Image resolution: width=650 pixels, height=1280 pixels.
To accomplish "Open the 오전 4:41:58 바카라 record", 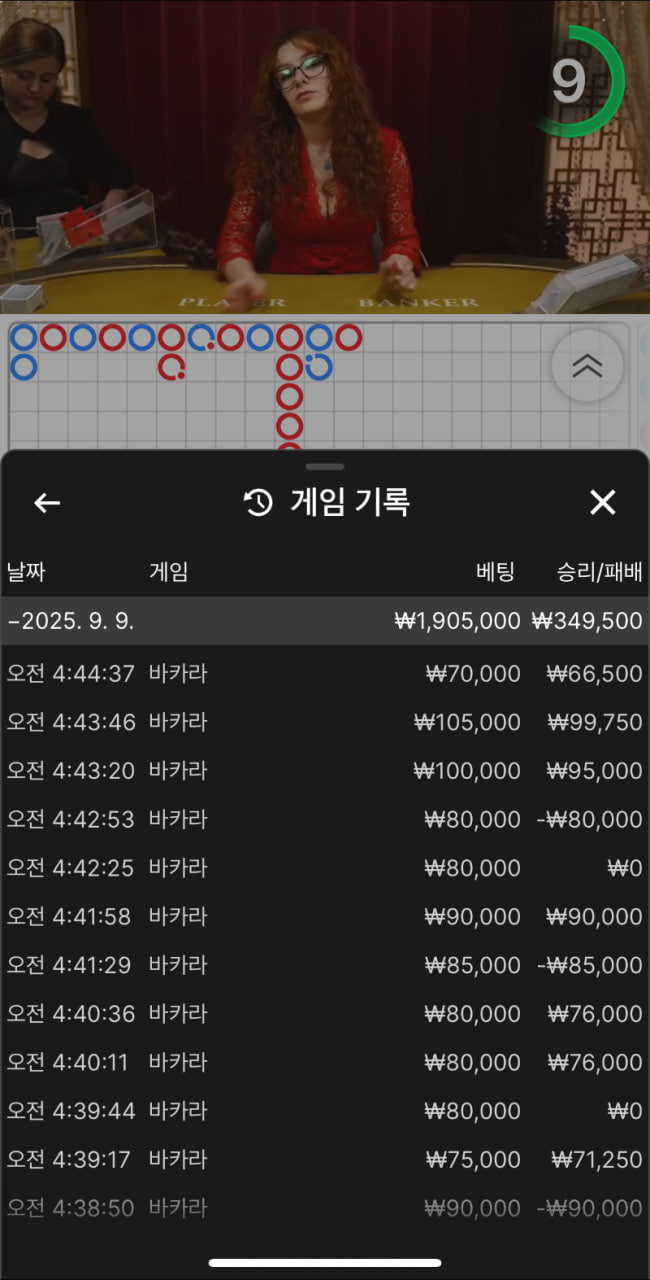I will click(324, 917).
